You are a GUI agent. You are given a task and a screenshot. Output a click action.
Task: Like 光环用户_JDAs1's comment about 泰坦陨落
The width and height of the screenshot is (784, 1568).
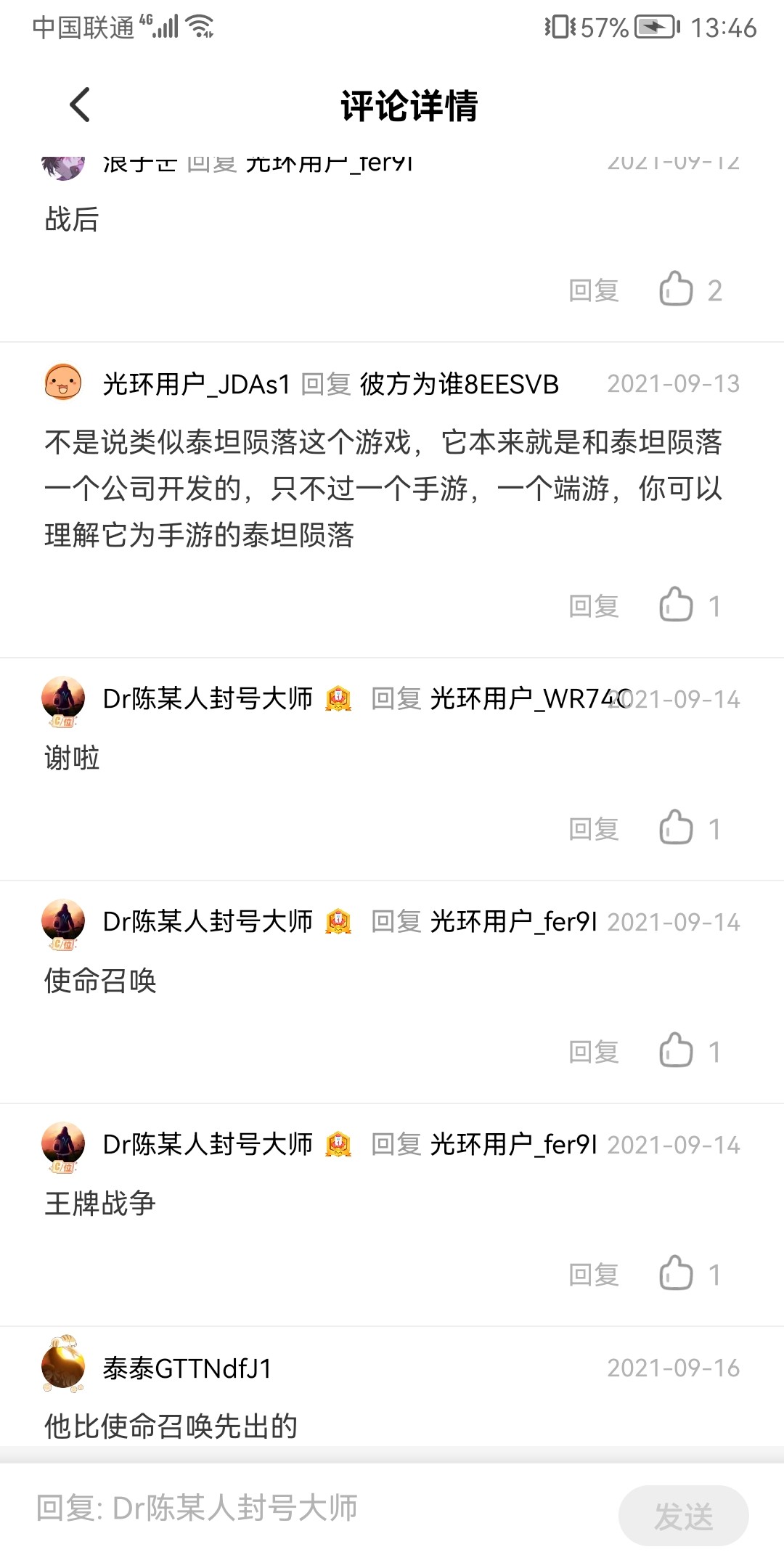676,605
